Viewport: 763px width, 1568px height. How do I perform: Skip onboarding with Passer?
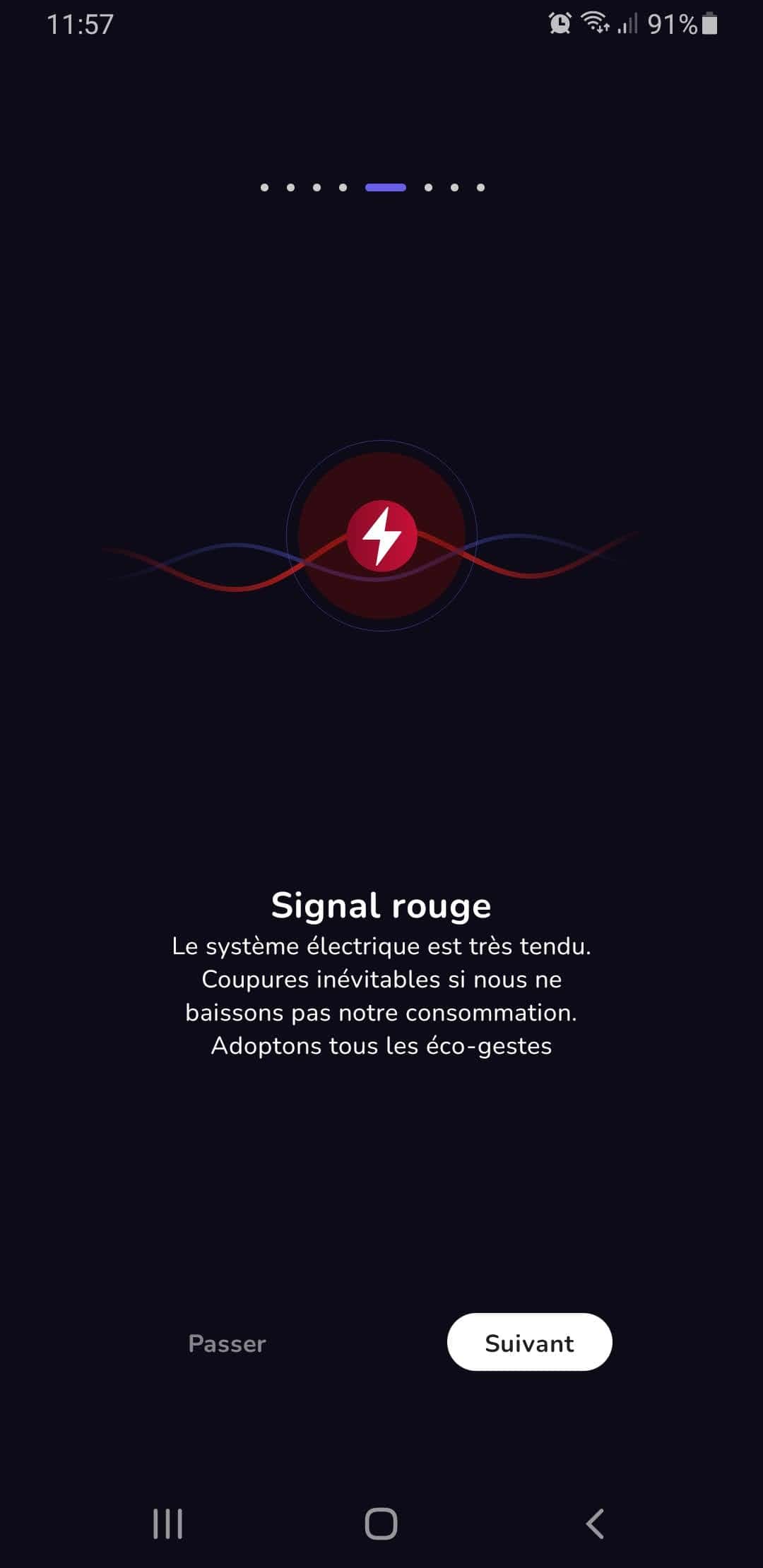(227, 1343)
